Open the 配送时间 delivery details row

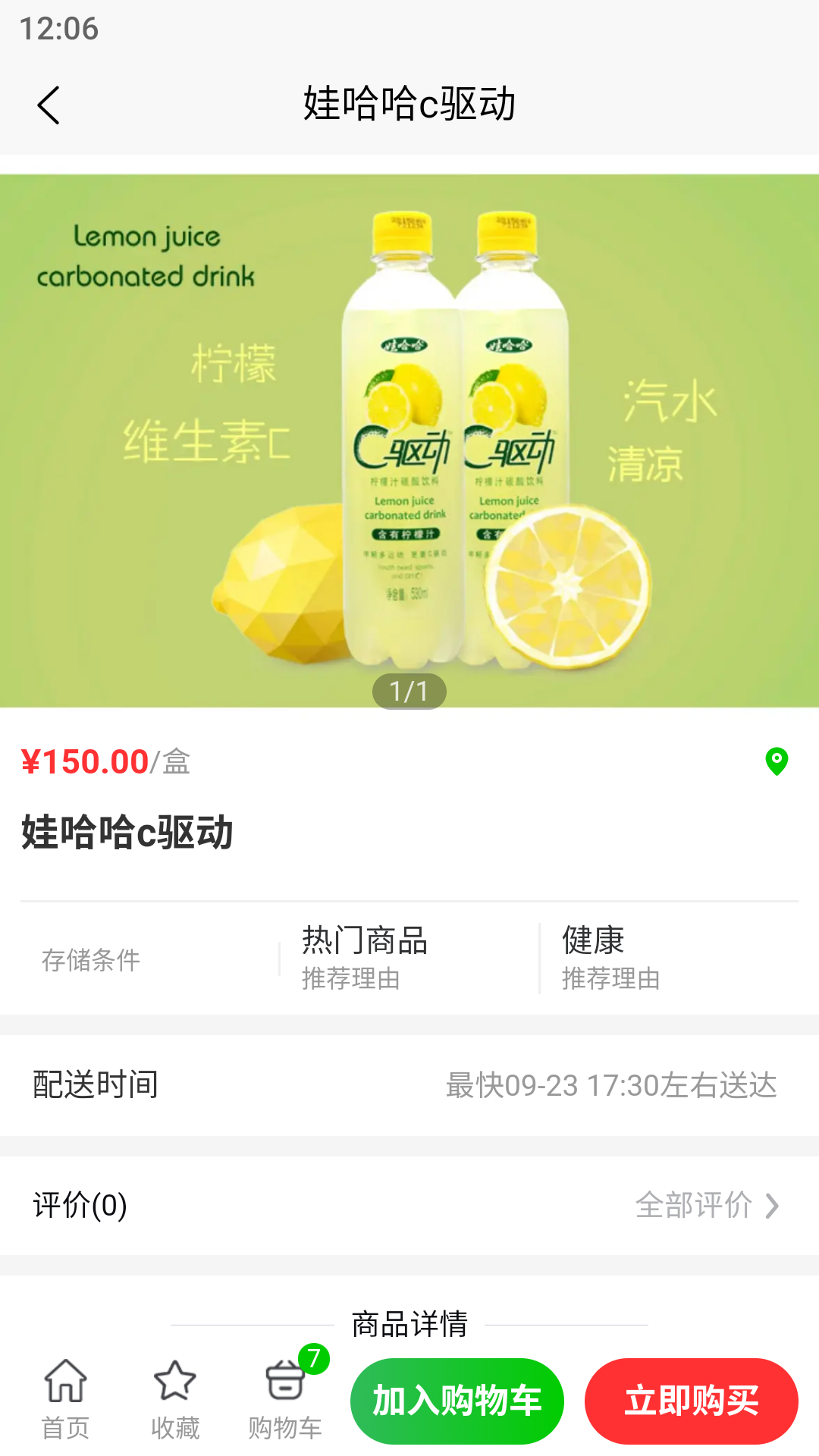click(x=409, y=1084)
